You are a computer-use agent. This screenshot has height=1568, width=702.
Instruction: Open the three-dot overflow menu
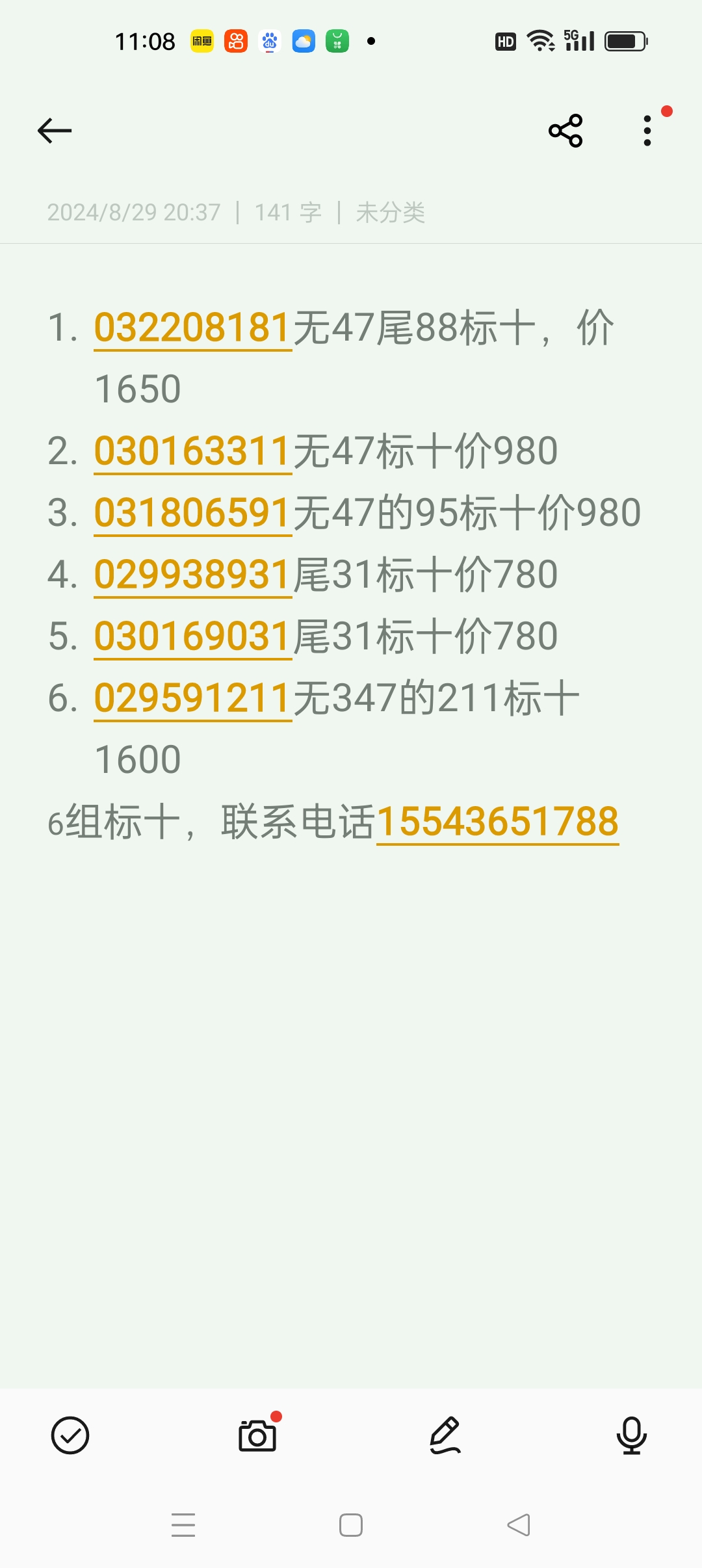click(647, 131)
